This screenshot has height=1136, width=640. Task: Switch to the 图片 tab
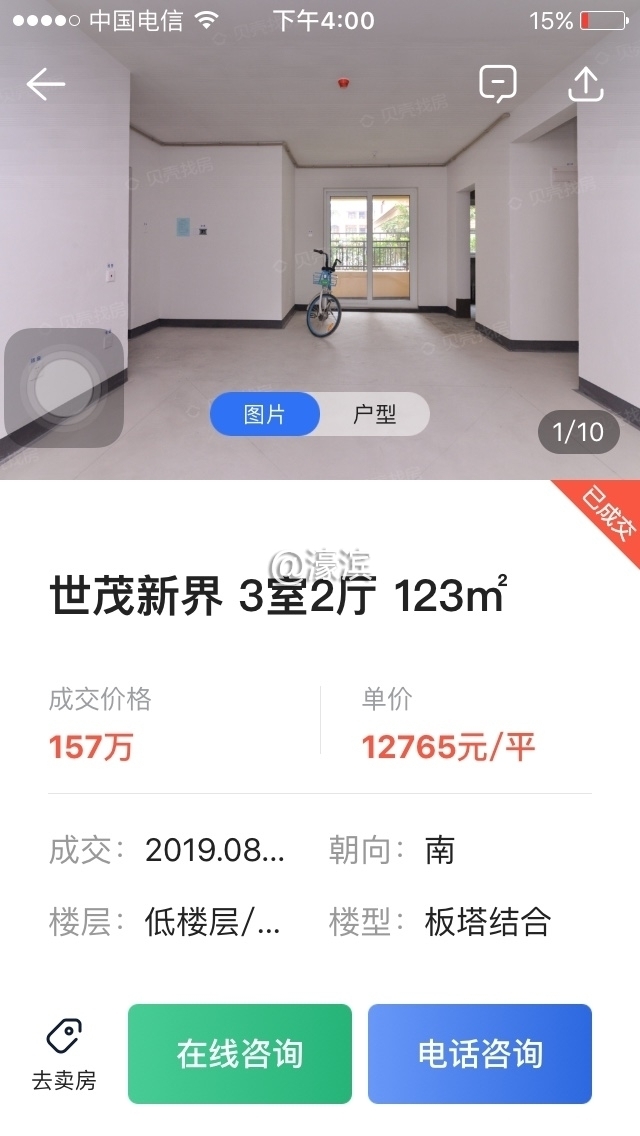[x=265, y=414]
